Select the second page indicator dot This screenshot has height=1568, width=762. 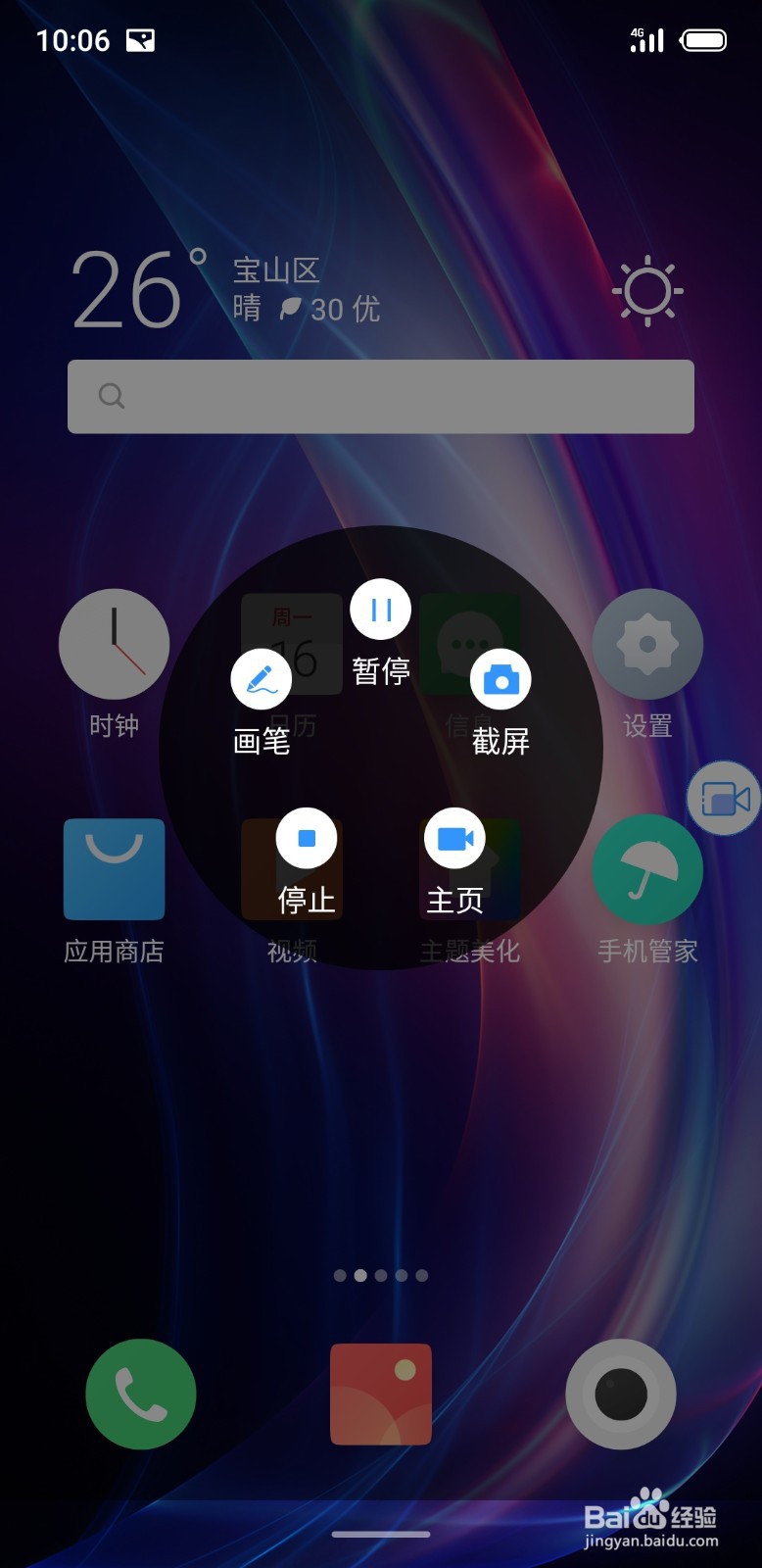point(360,1276)
